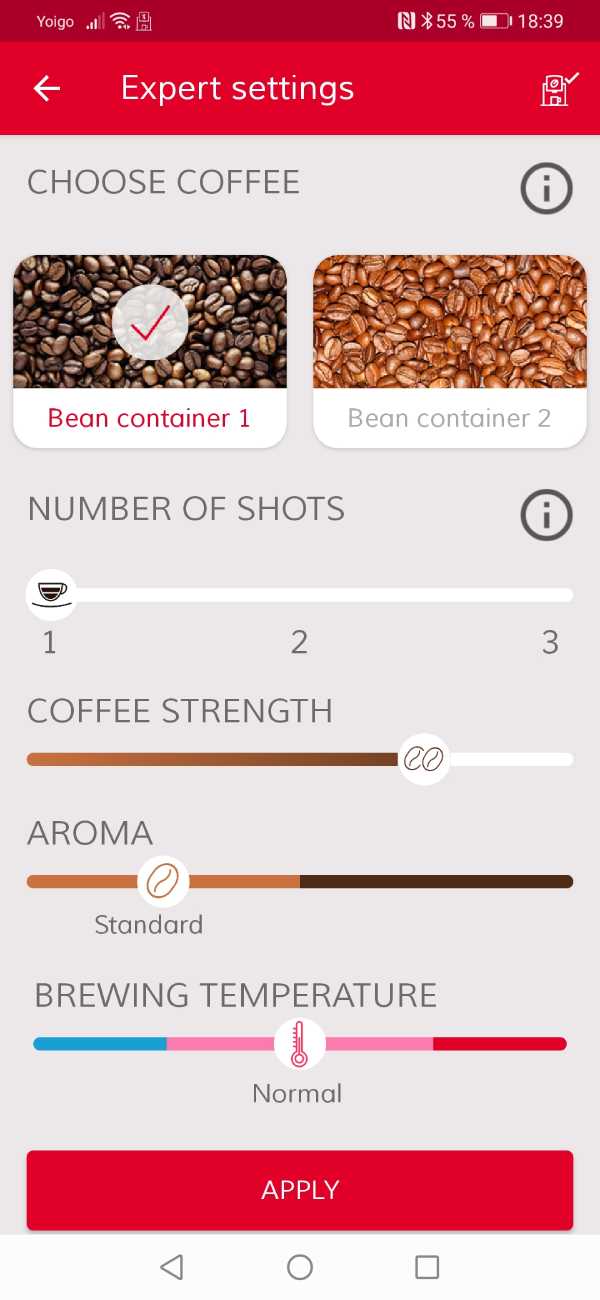Tap the coffee strength slider handle
600x1300 pixels.
[x=423, y=759]
